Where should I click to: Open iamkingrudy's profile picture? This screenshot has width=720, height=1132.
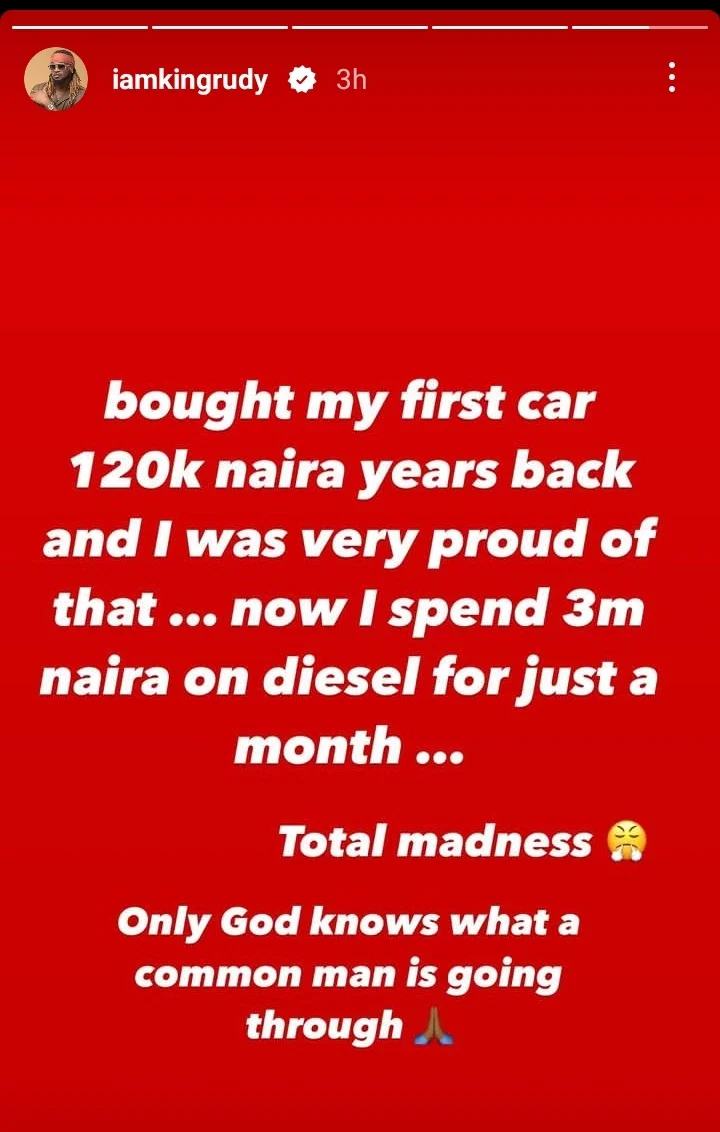pos(56,78)
